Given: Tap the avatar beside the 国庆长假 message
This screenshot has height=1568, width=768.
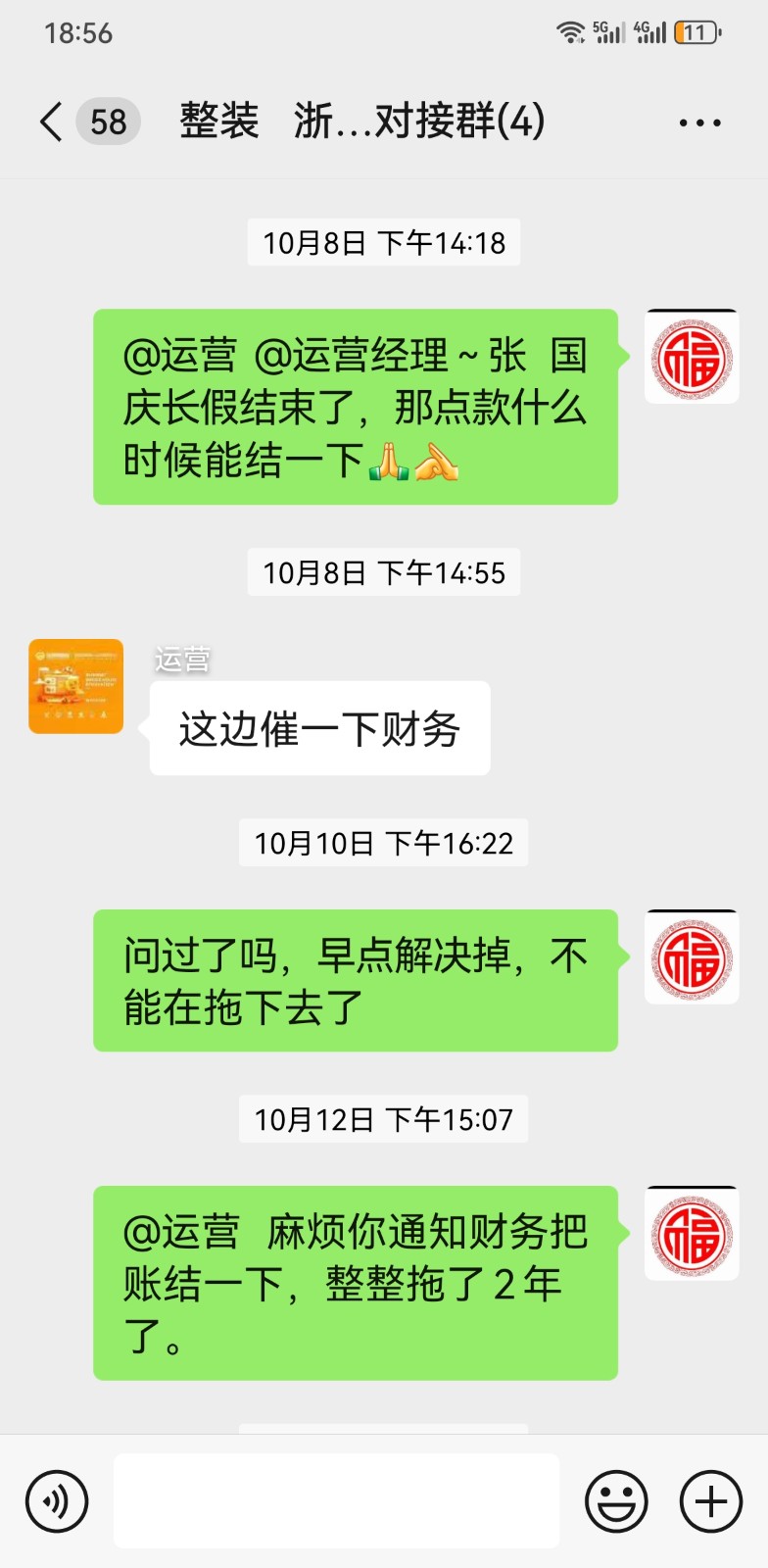Looking at the screenshot, I should click(x=692, y=357).
